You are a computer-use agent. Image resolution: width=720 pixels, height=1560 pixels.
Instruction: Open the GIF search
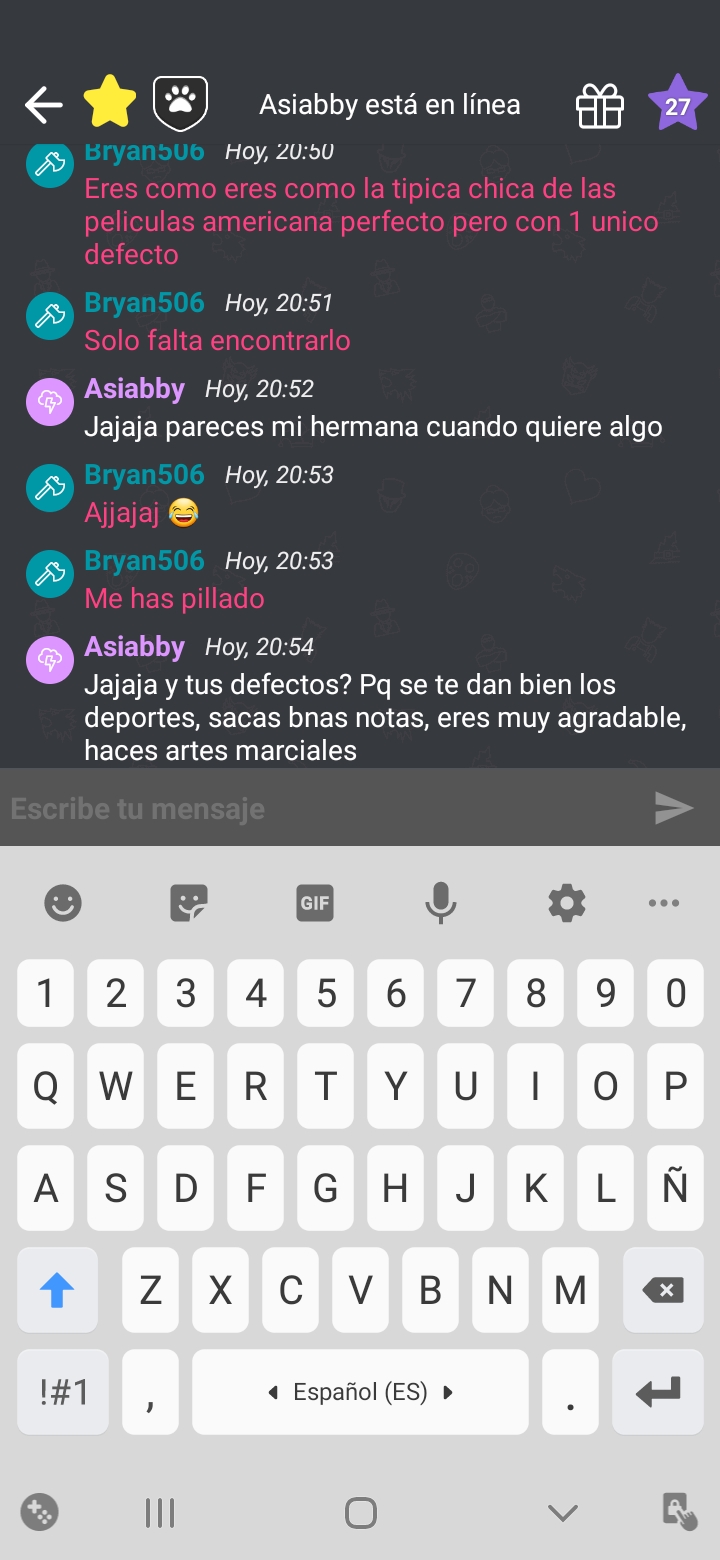click(x=314, y=903)
